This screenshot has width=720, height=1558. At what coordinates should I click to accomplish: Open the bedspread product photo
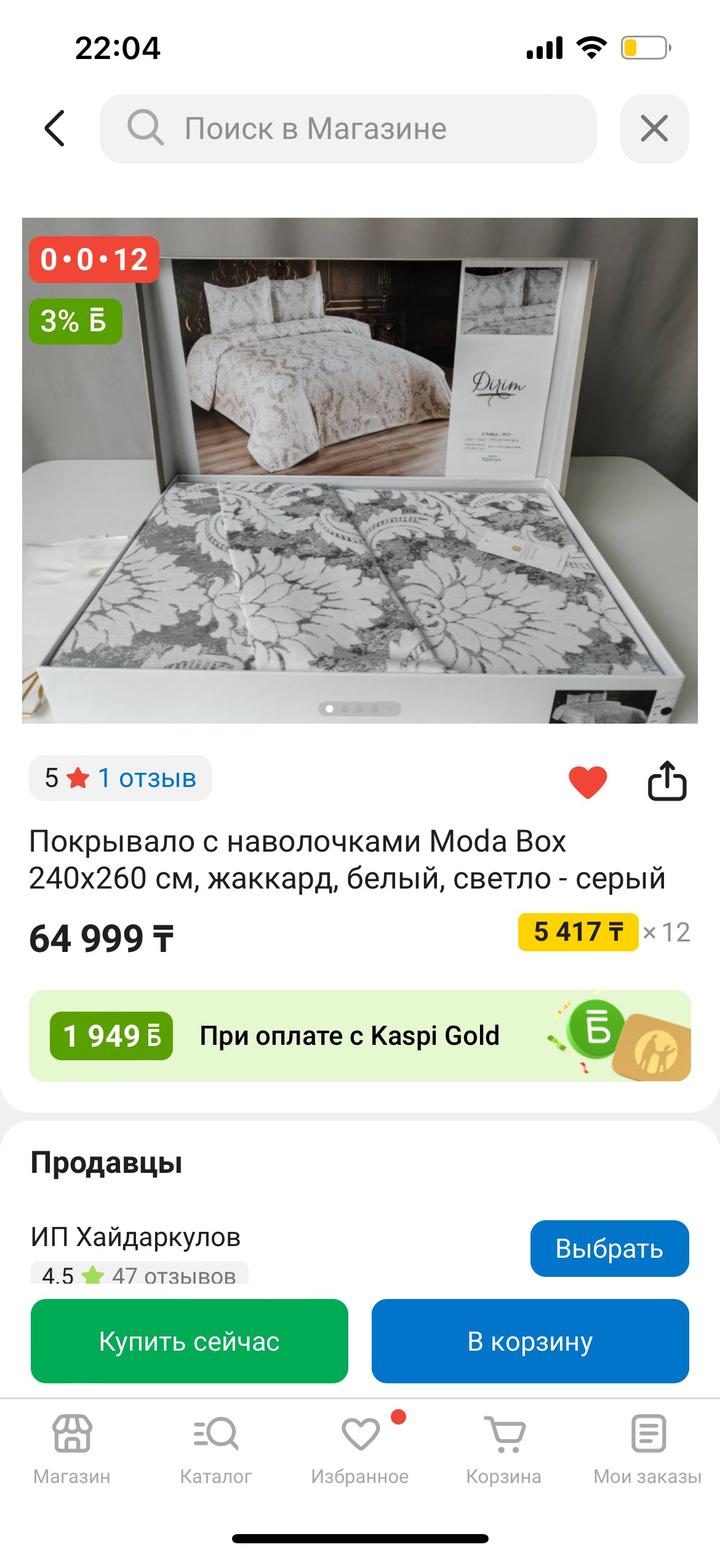tap(360, 470)
